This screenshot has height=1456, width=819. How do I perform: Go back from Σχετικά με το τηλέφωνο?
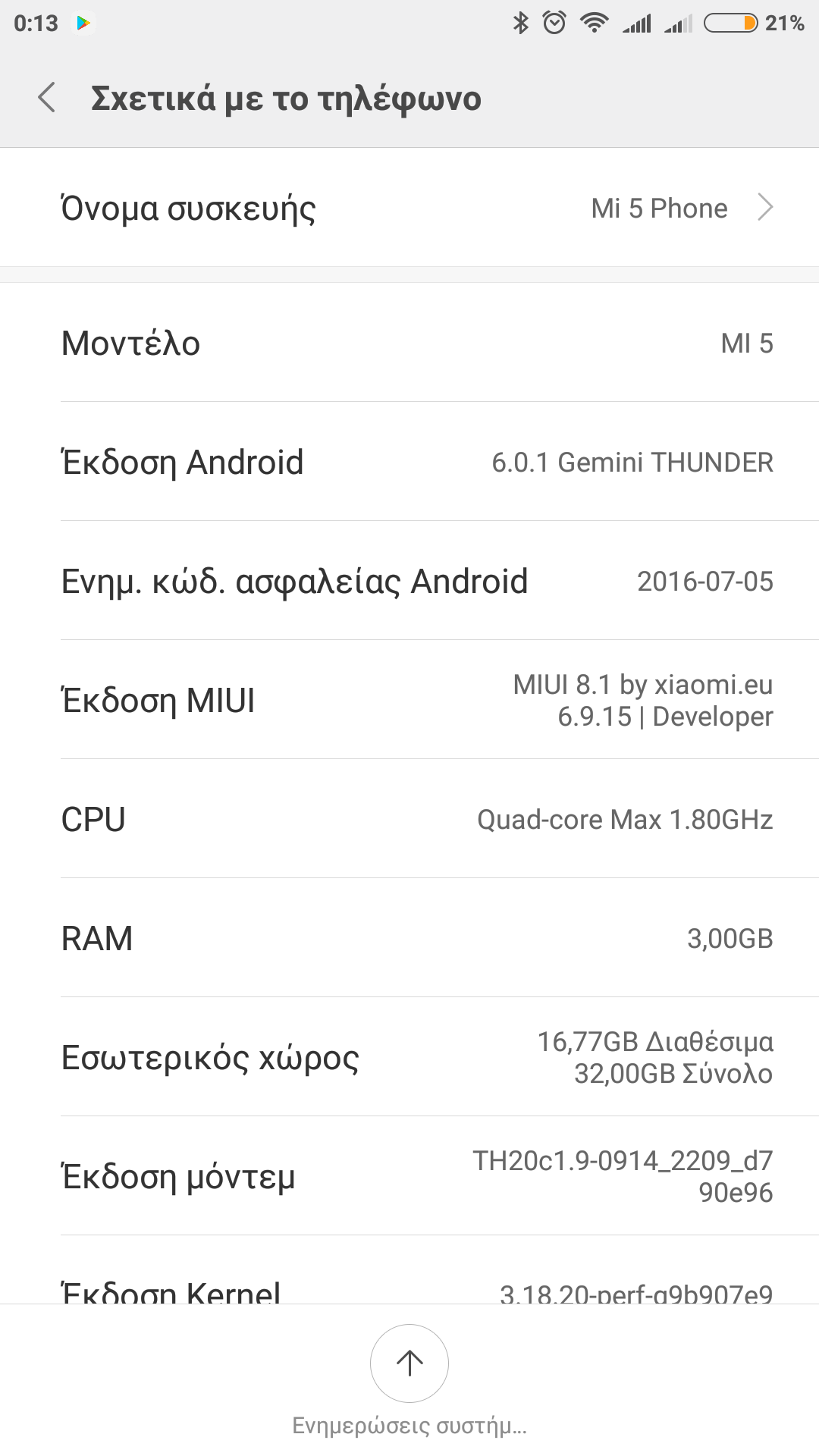[x=47, y=98]
